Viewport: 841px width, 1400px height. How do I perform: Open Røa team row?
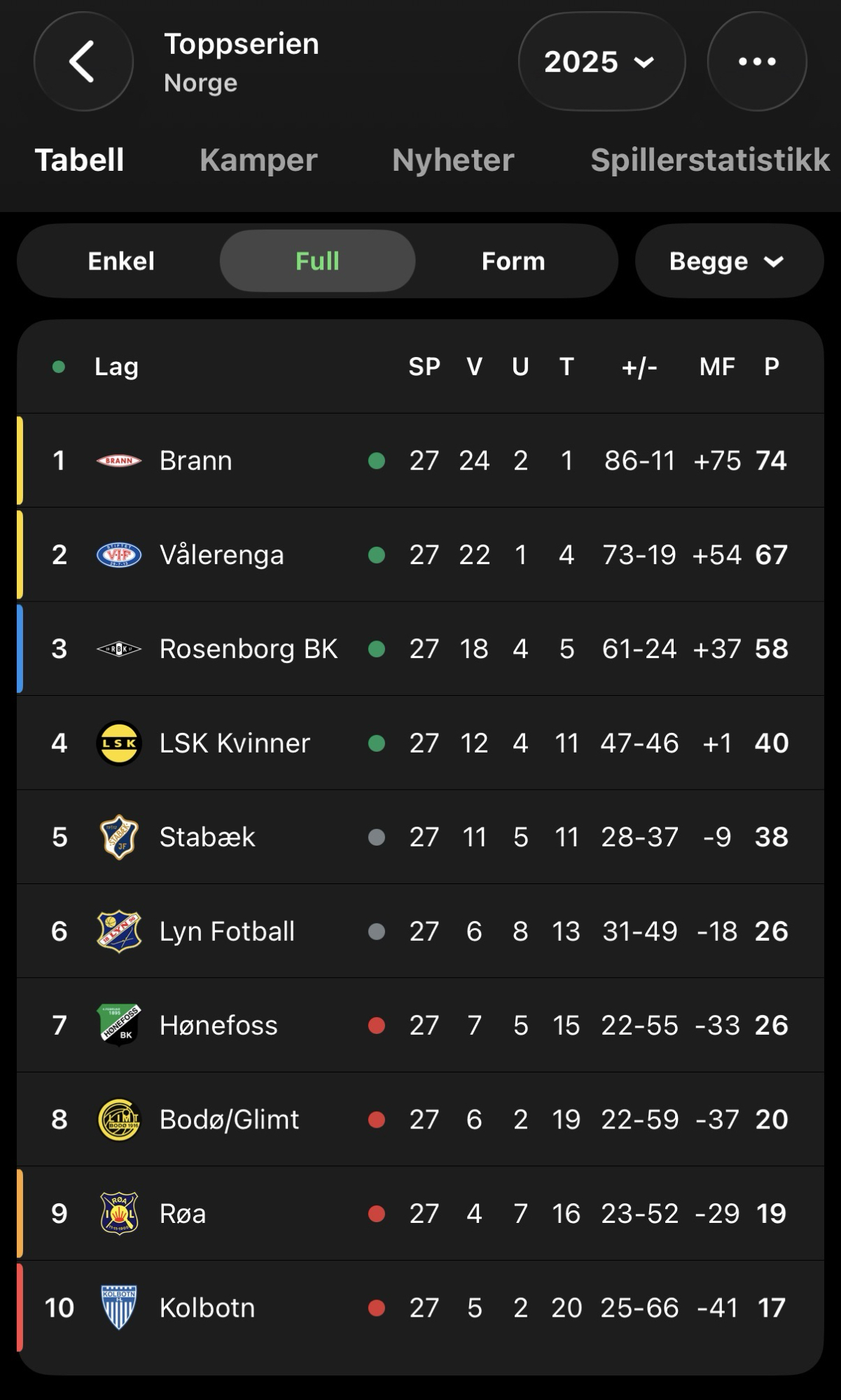point(183,1214)
